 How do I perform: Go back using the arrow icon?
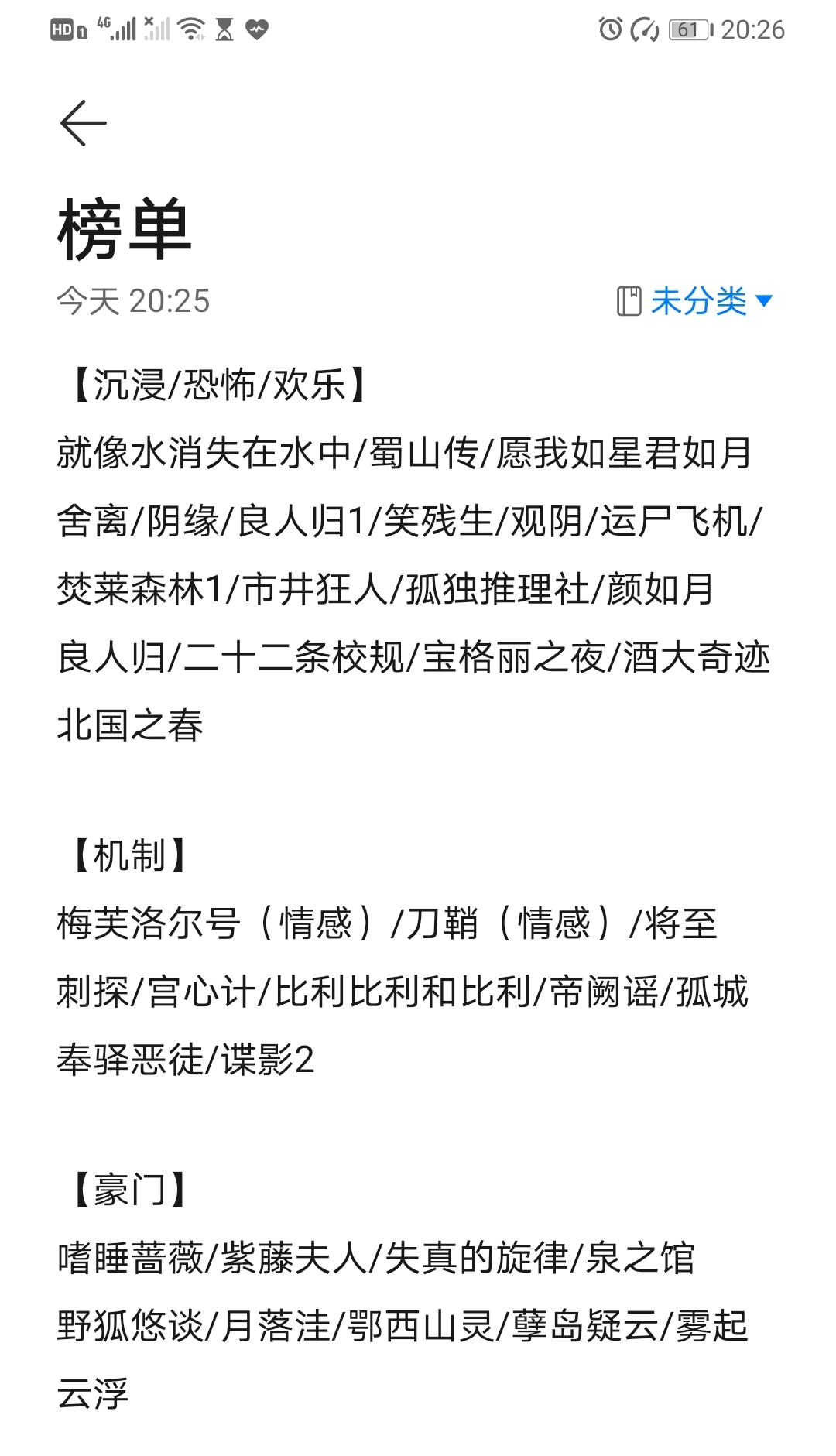click(x=84, y=123)
